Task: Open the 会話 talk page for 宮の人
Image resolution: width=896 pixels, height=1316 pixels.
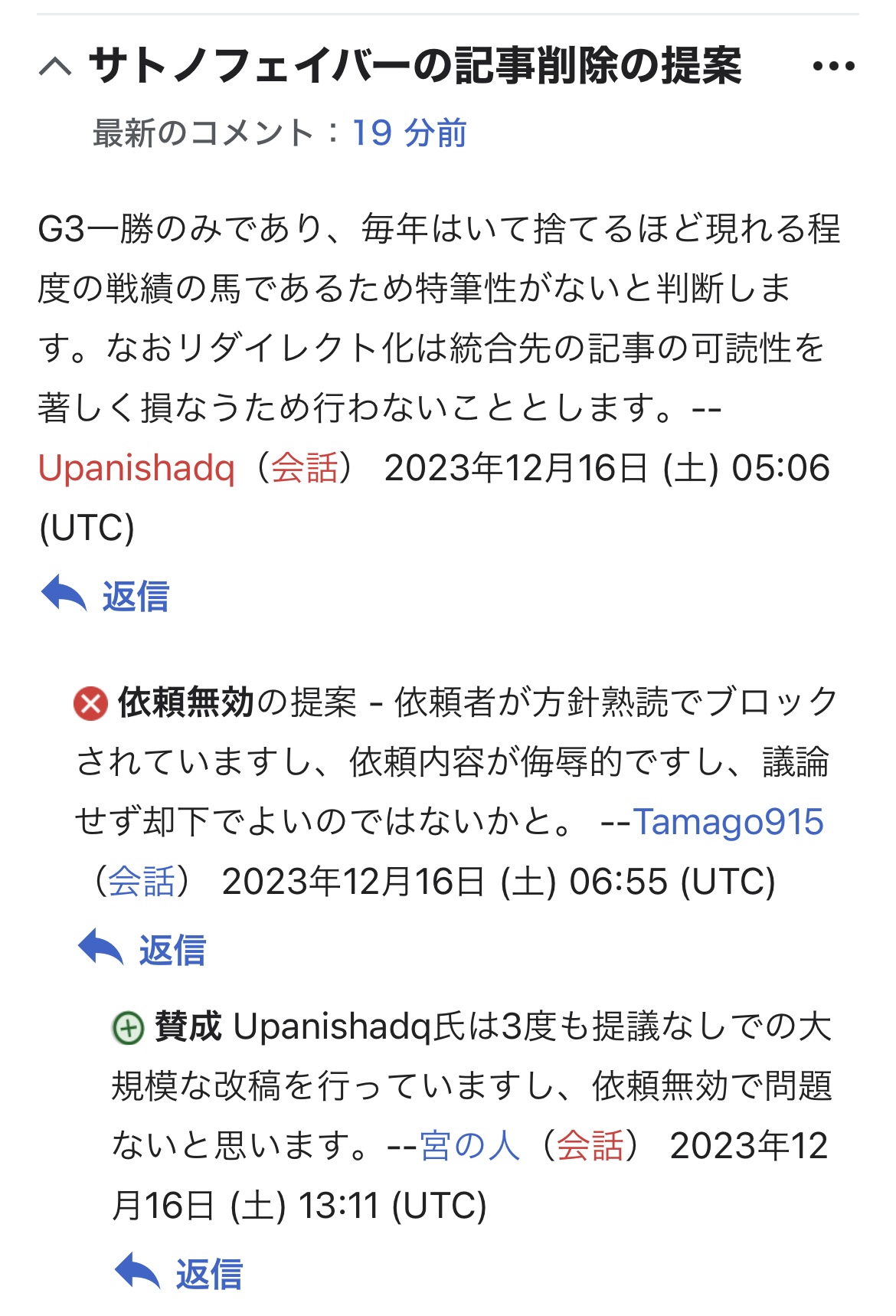Action: coord(590,1146)
